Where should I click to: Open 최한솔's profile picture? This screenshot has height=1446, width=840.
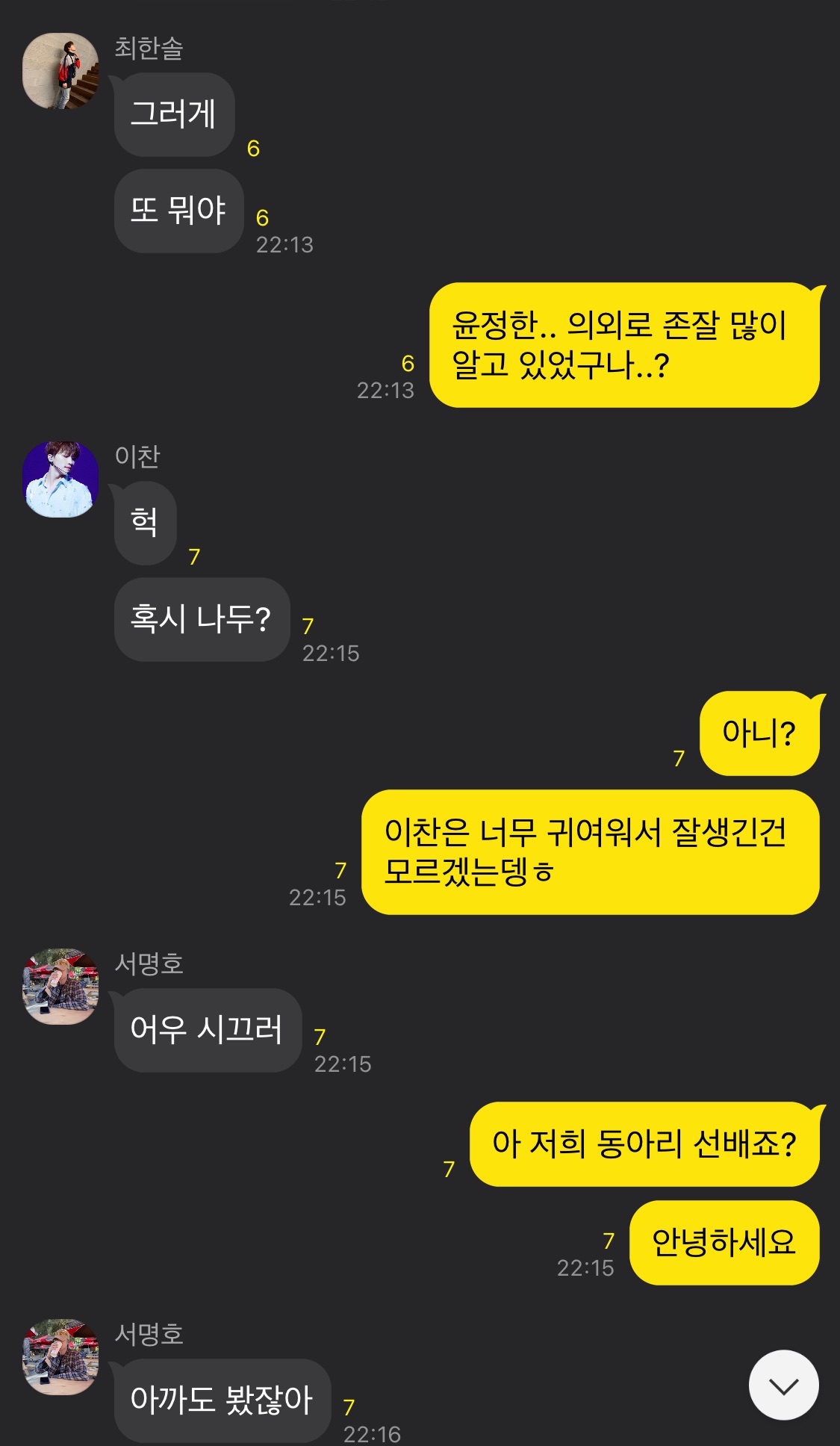coord(60,72)
